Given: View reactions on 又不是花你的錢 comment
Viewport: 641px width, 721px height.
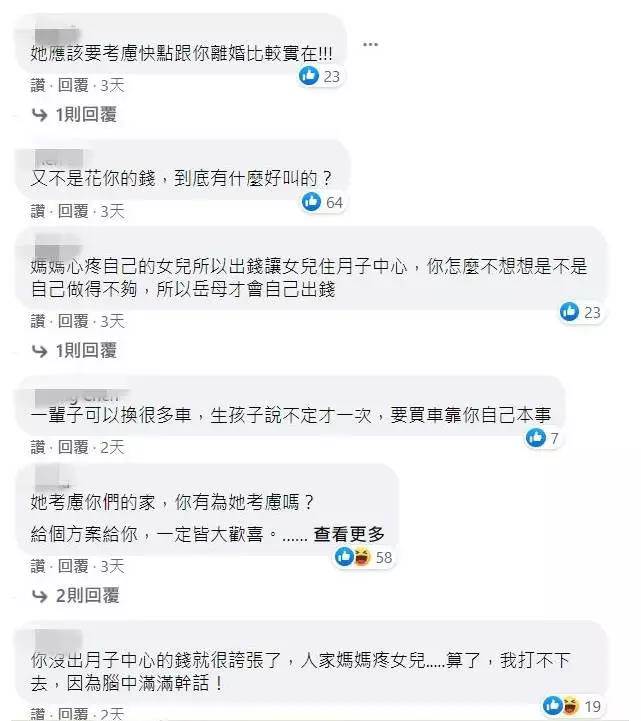Looking at the screenshot, I should tap(322, 202).
